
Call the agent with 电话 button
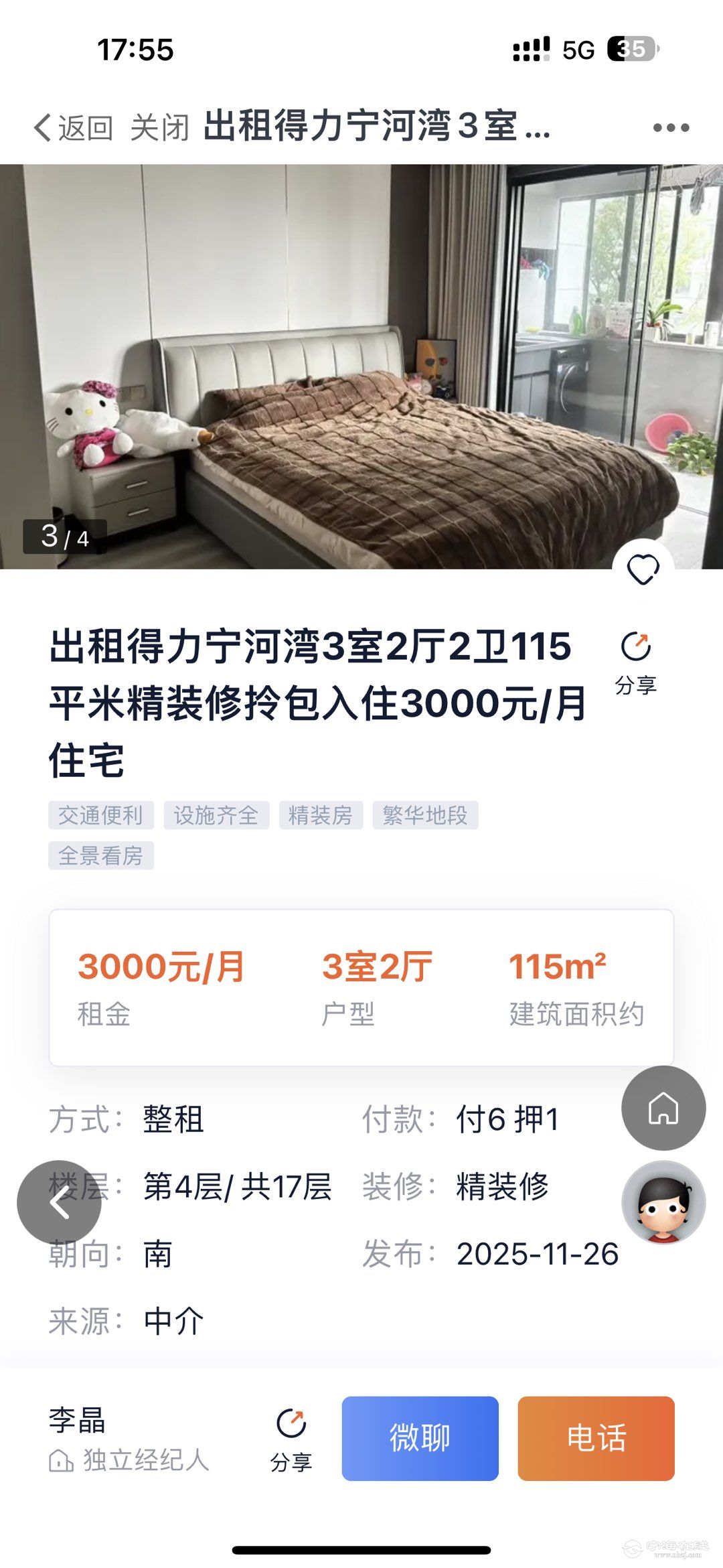(596, 1438)
